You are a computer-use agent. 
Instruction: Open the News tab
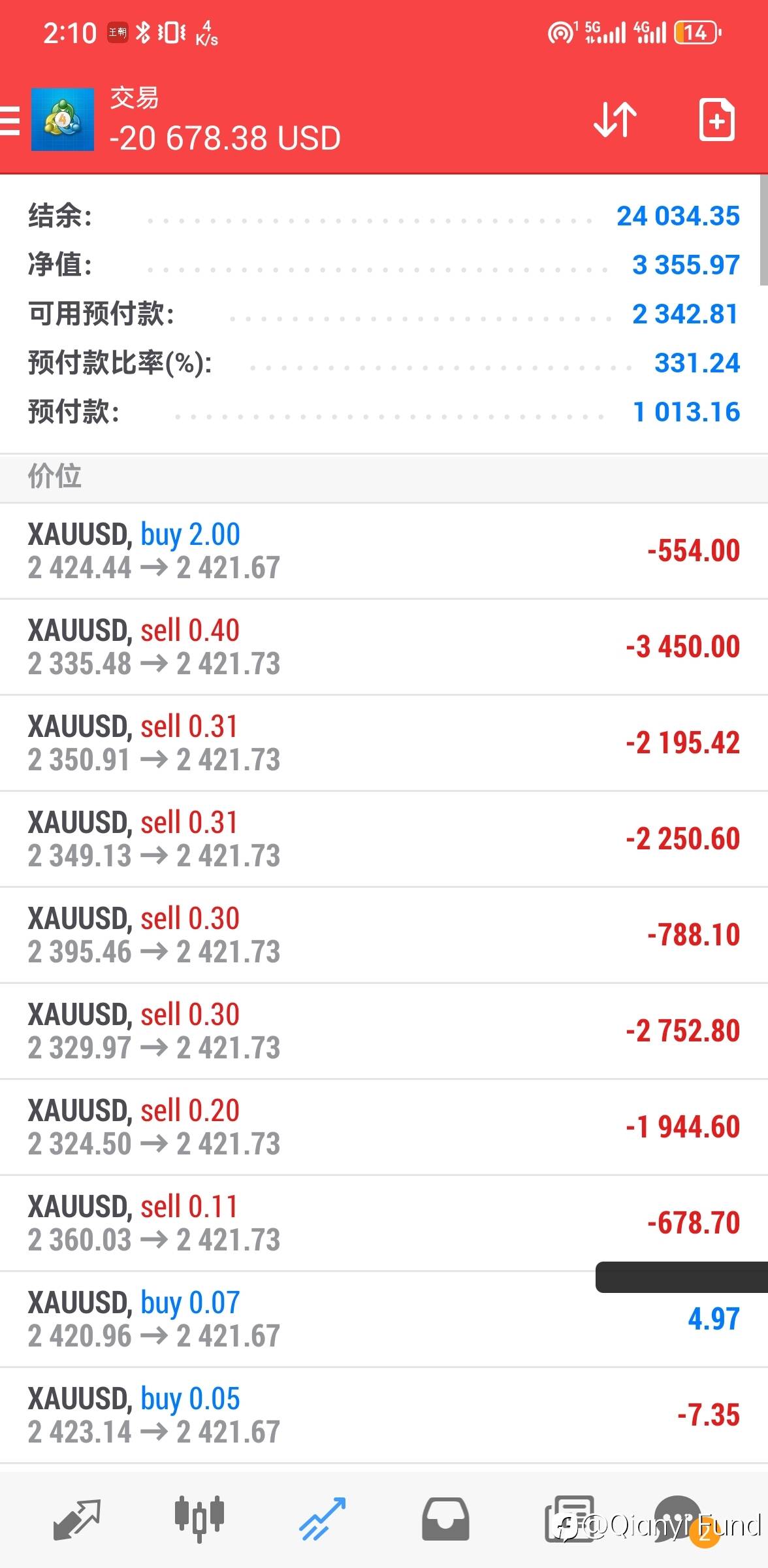click(x=568, y=1518)
